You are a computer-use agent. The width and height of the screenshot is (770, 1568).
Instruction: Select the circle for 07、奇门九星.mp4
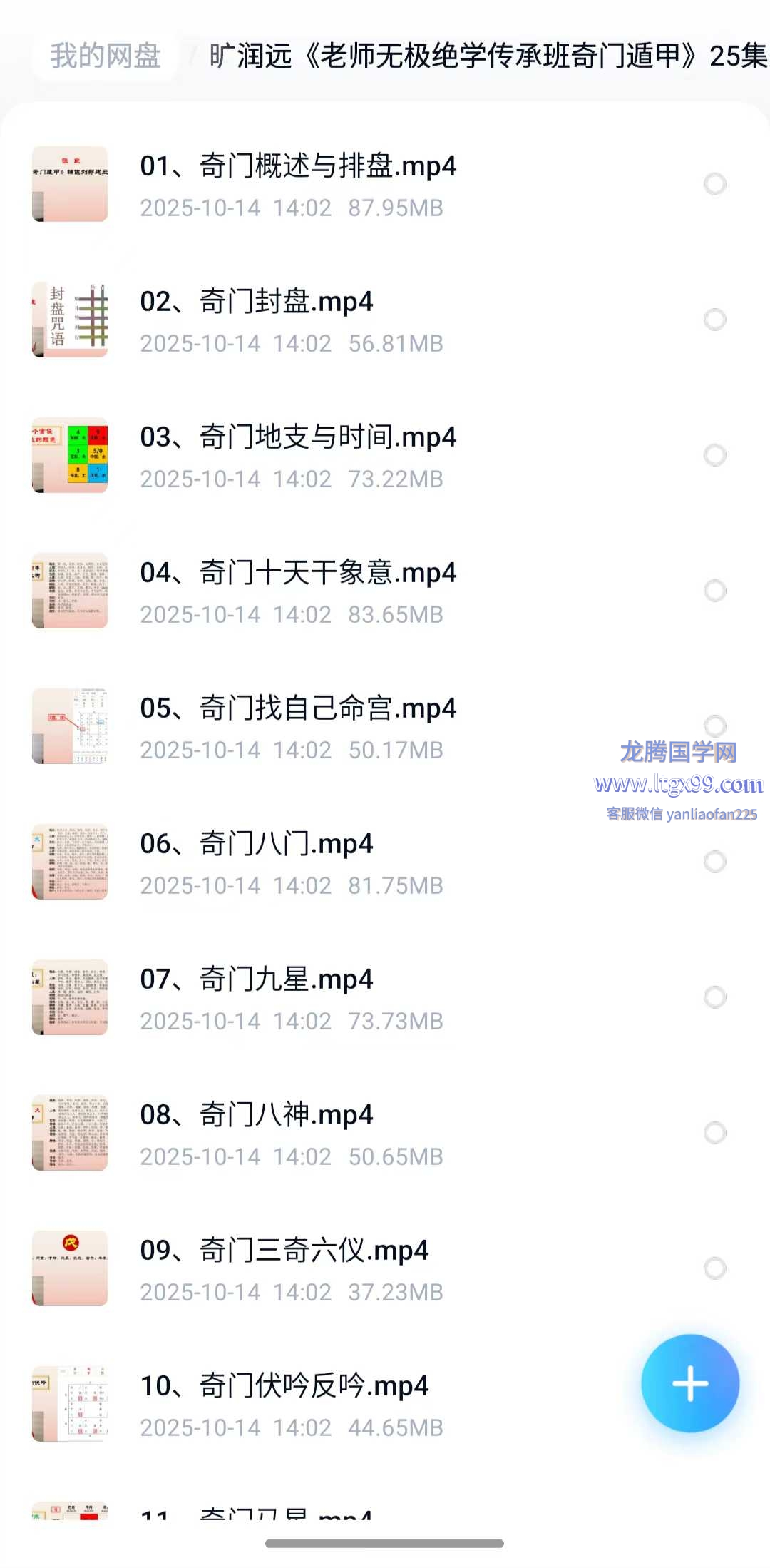tap(714, 997)
